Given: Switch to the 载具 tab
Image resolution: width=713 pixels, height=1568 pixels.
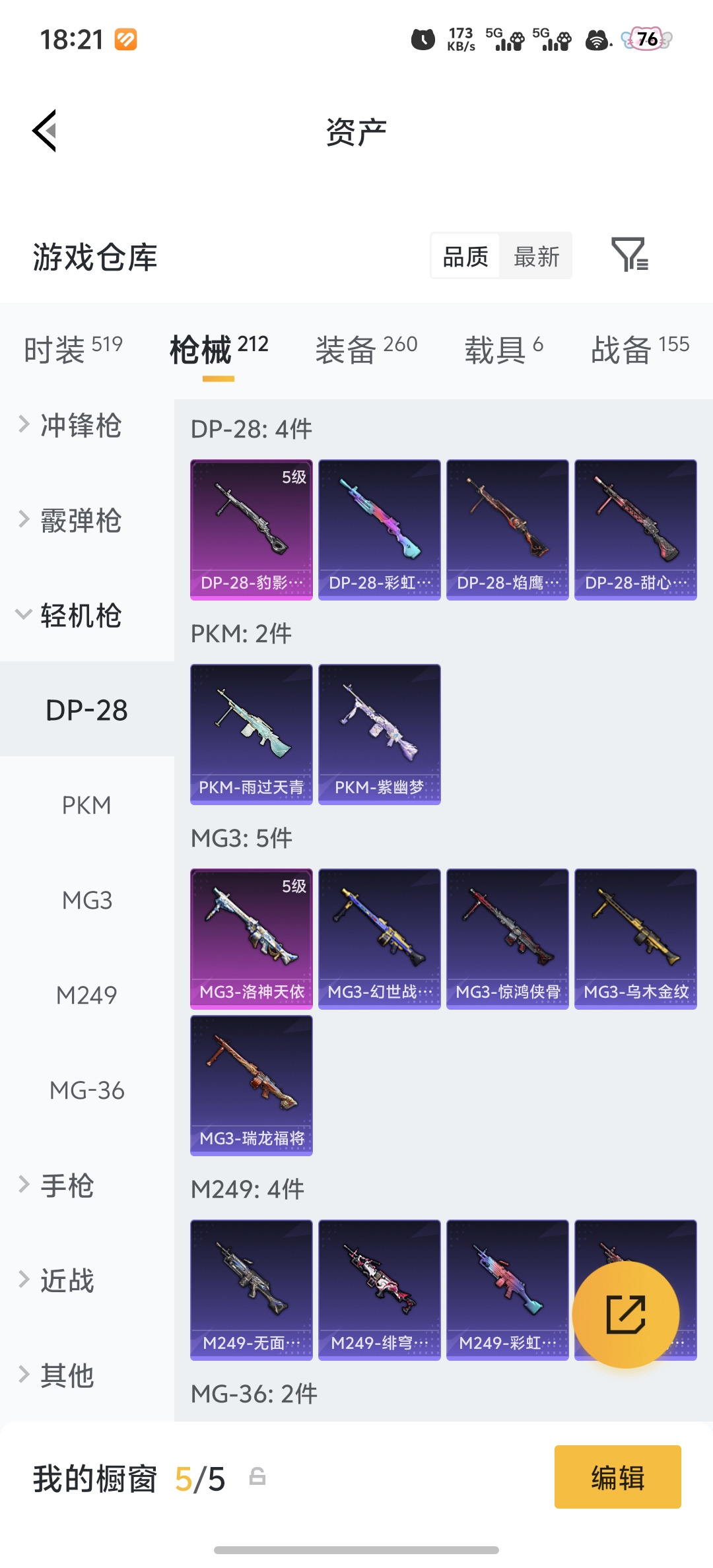Looking at the screenshot, I should click(x=504, y=349).
